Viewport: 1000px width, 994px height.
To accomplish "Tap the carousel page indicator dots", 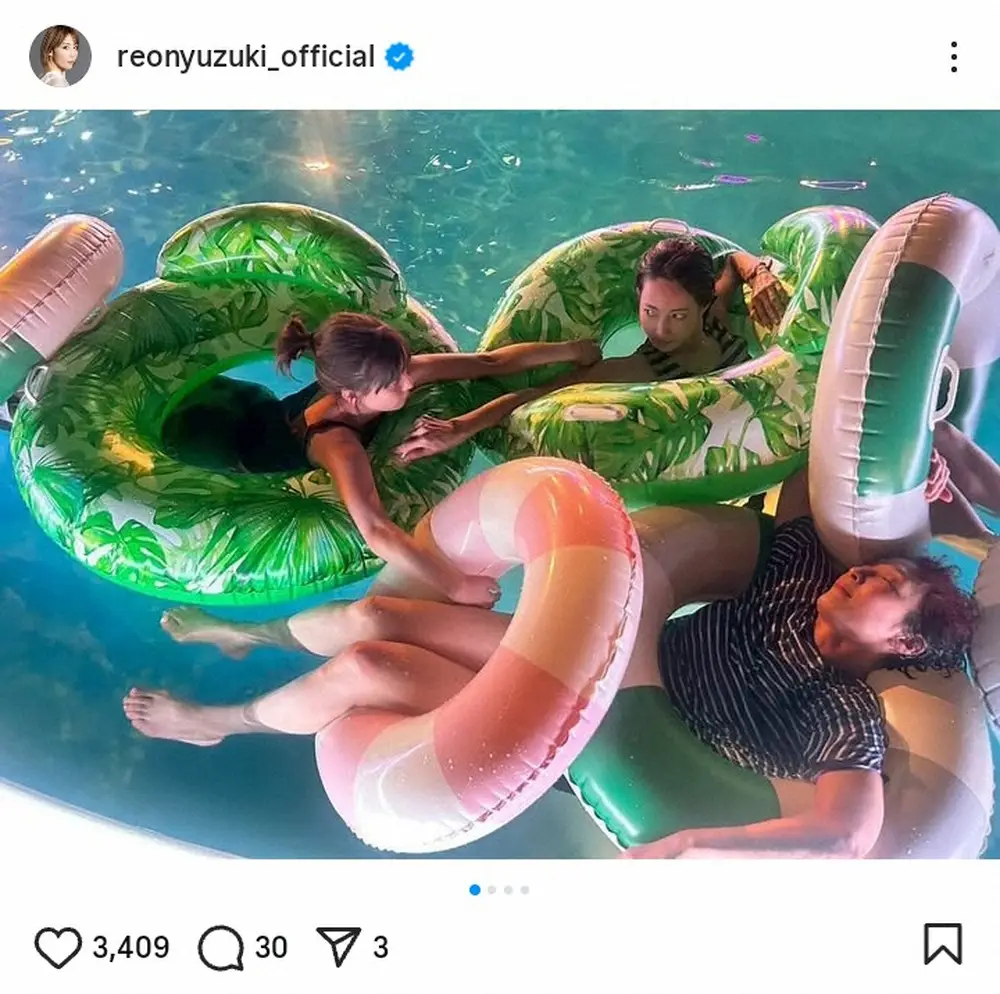I will tap(499, 889).
